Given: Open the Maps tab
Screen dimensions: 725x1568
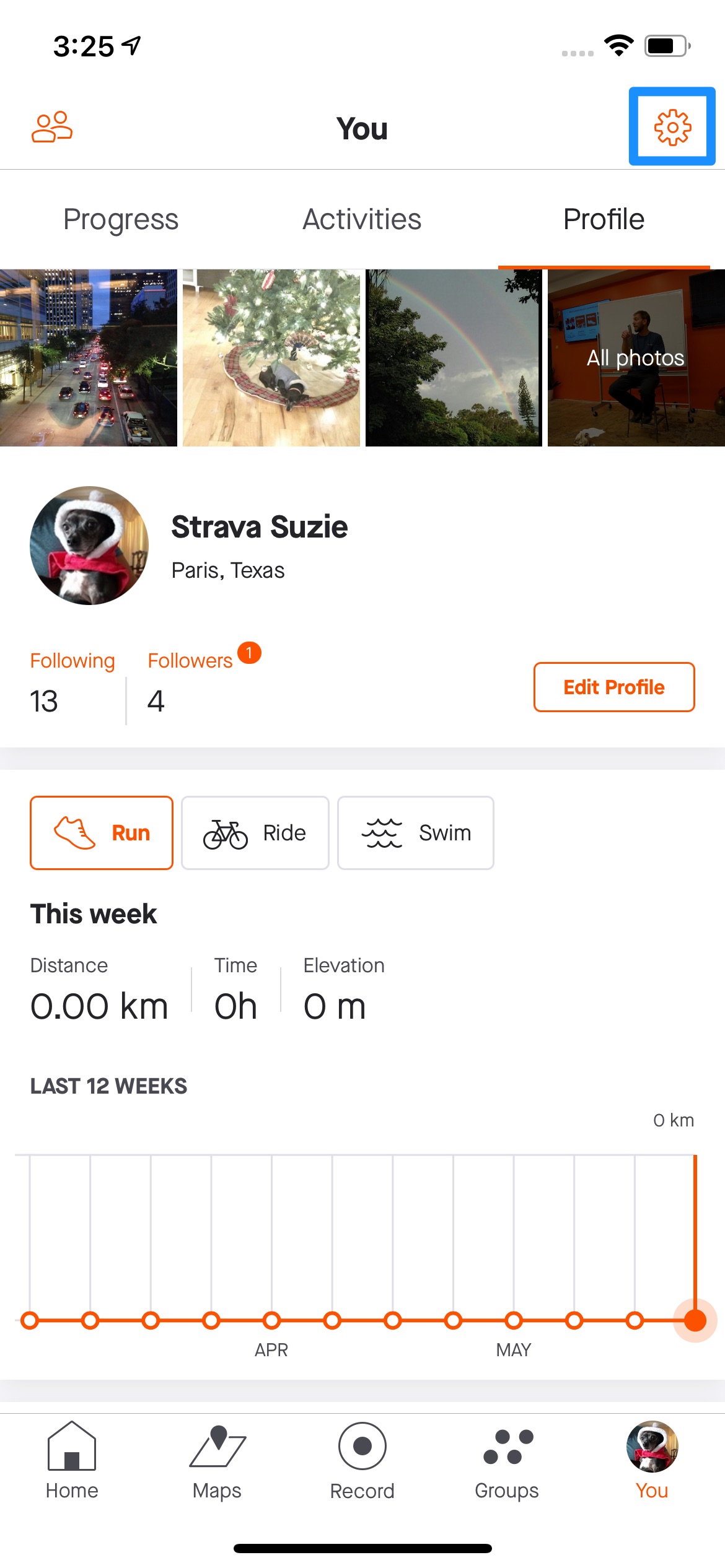Looking at the screenshot, I should [x=217, y=1460].
